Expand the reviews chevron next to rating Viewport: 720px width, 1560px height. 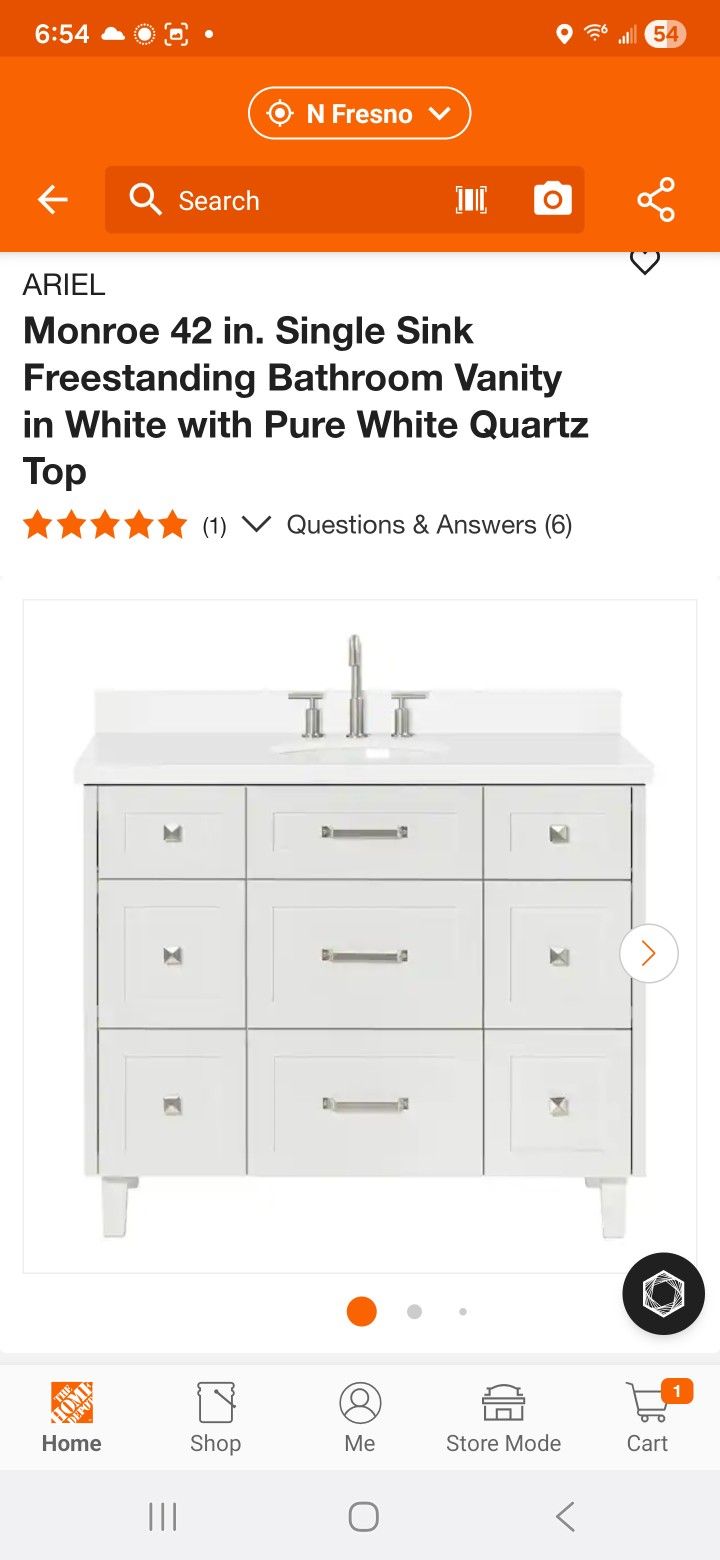[x=256, y=524]
